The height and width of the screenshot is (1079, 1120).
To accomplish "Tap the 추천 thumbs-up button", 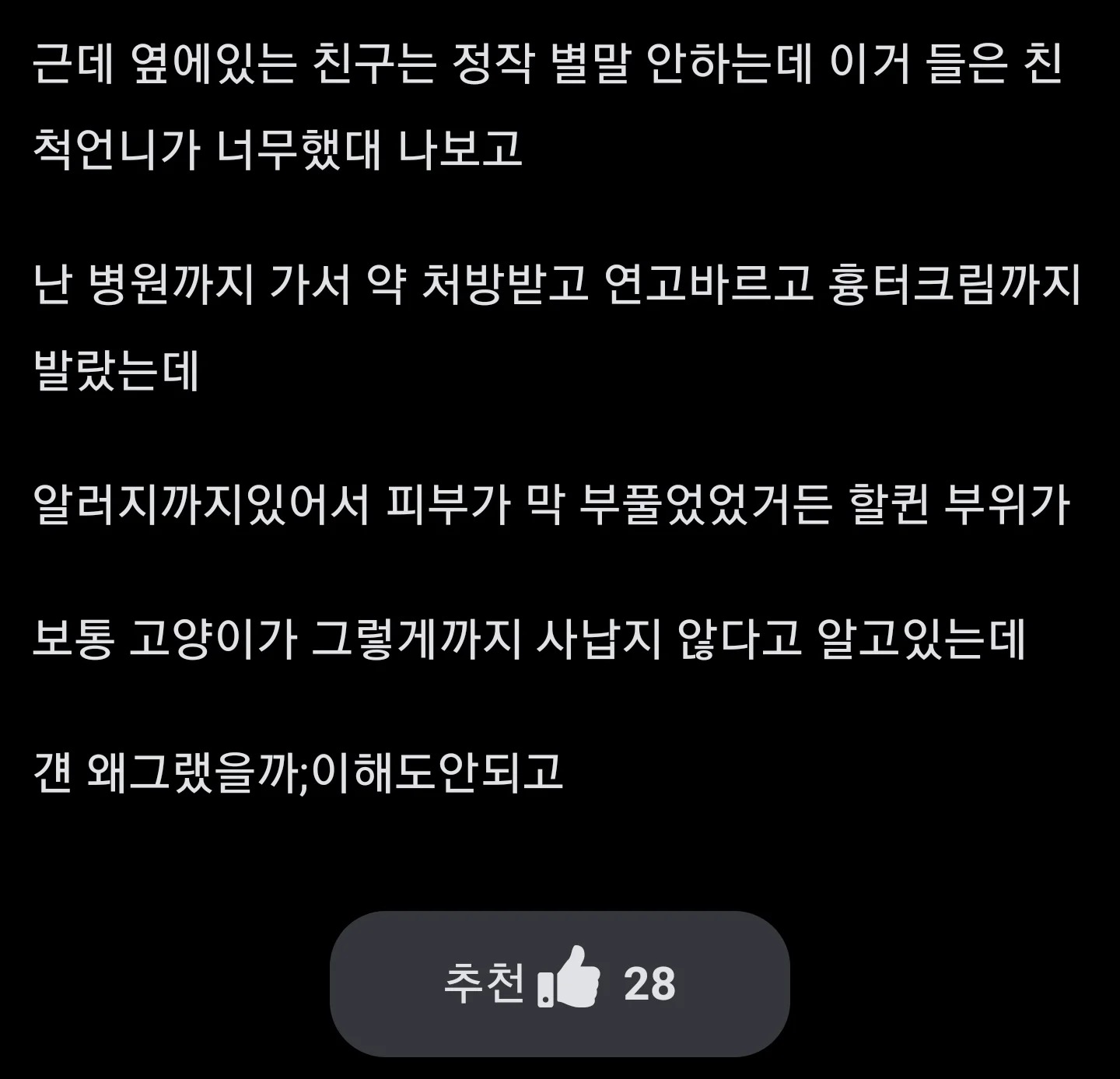I will (560, 983).
